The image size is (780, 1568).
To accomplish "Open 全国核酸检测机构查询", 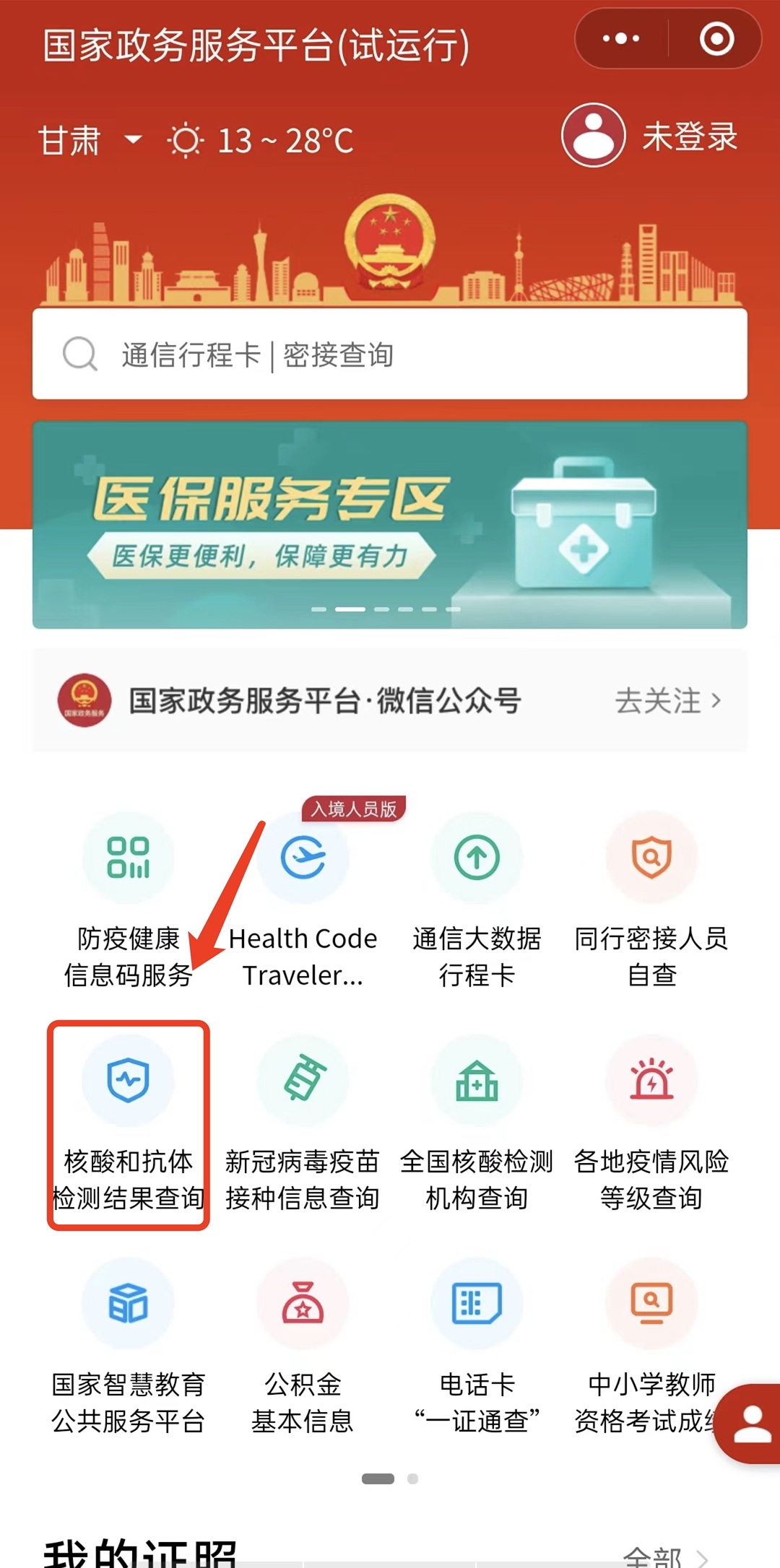I will [x=477, y=1124].
